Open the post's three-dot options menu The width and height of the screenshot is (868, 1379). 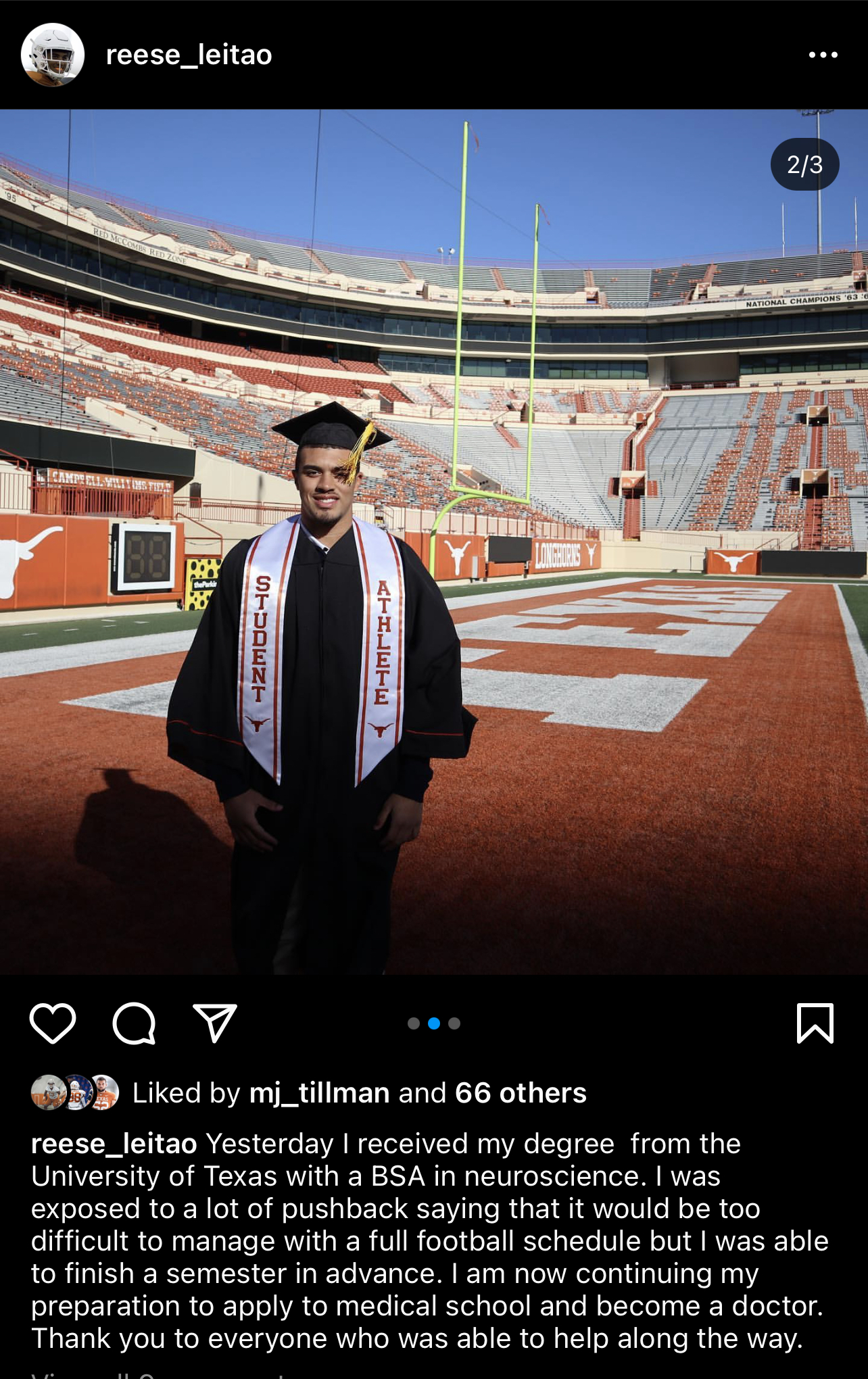tap(823, 55)
